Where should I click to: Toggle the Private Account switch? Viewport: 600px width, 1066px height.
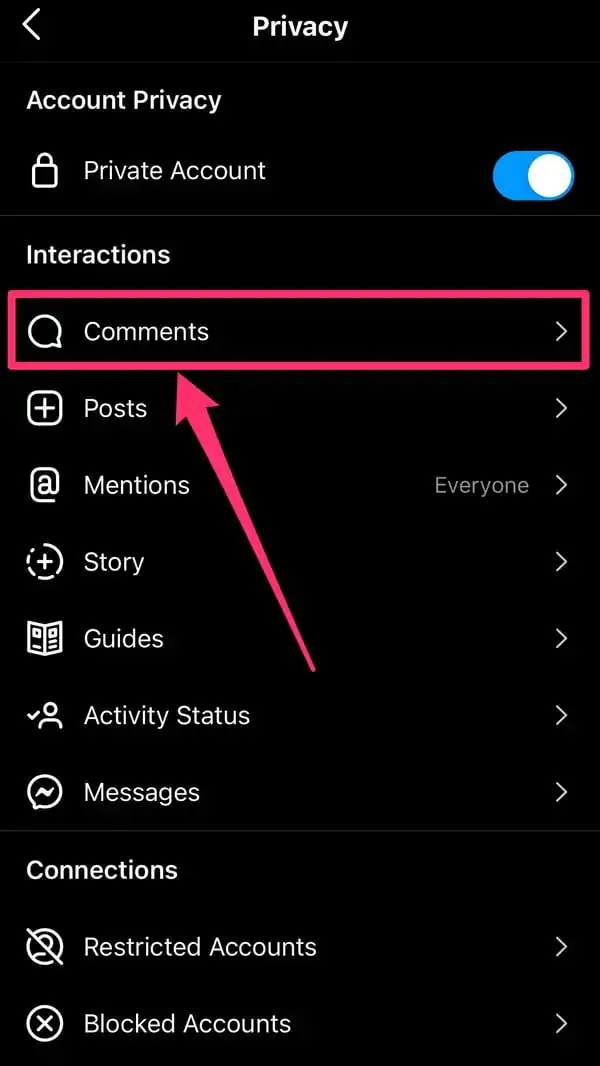click(x=532, y=177)
